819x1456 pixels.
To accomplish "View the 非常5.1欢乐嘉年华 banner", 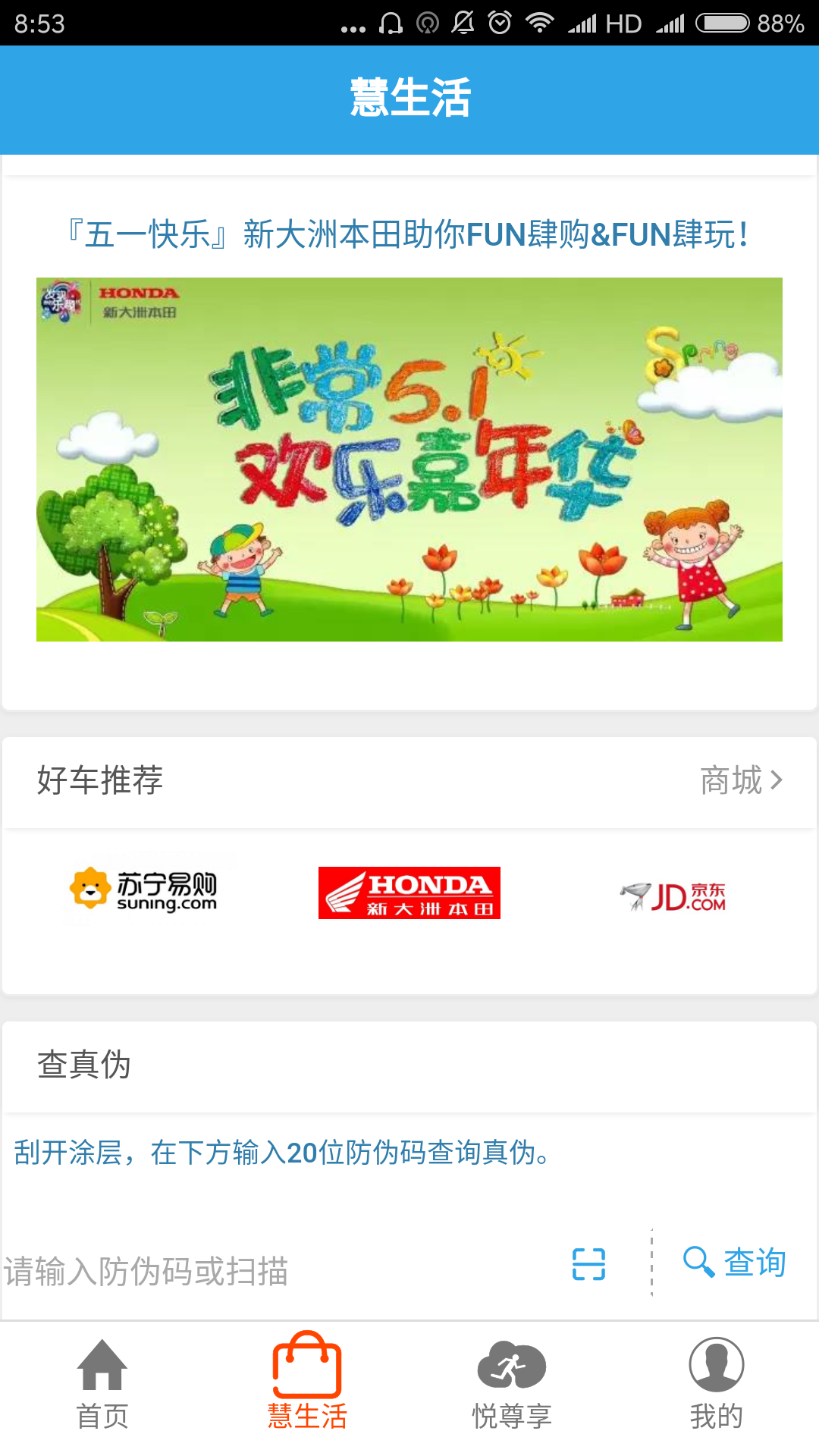I will 409,459.
